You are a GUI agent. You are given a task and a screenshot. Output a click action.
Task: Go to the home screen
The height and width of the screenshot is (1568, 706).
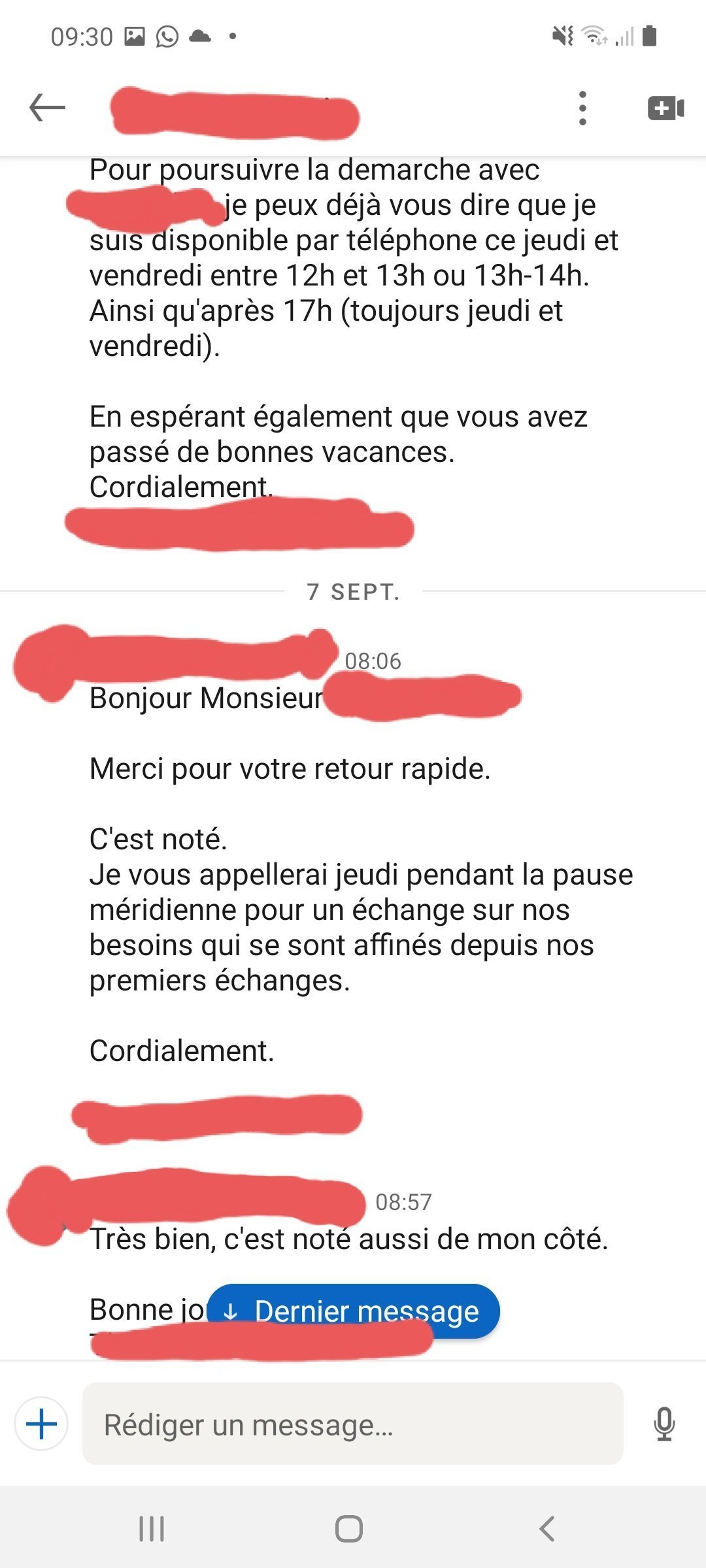(349, 1529)
